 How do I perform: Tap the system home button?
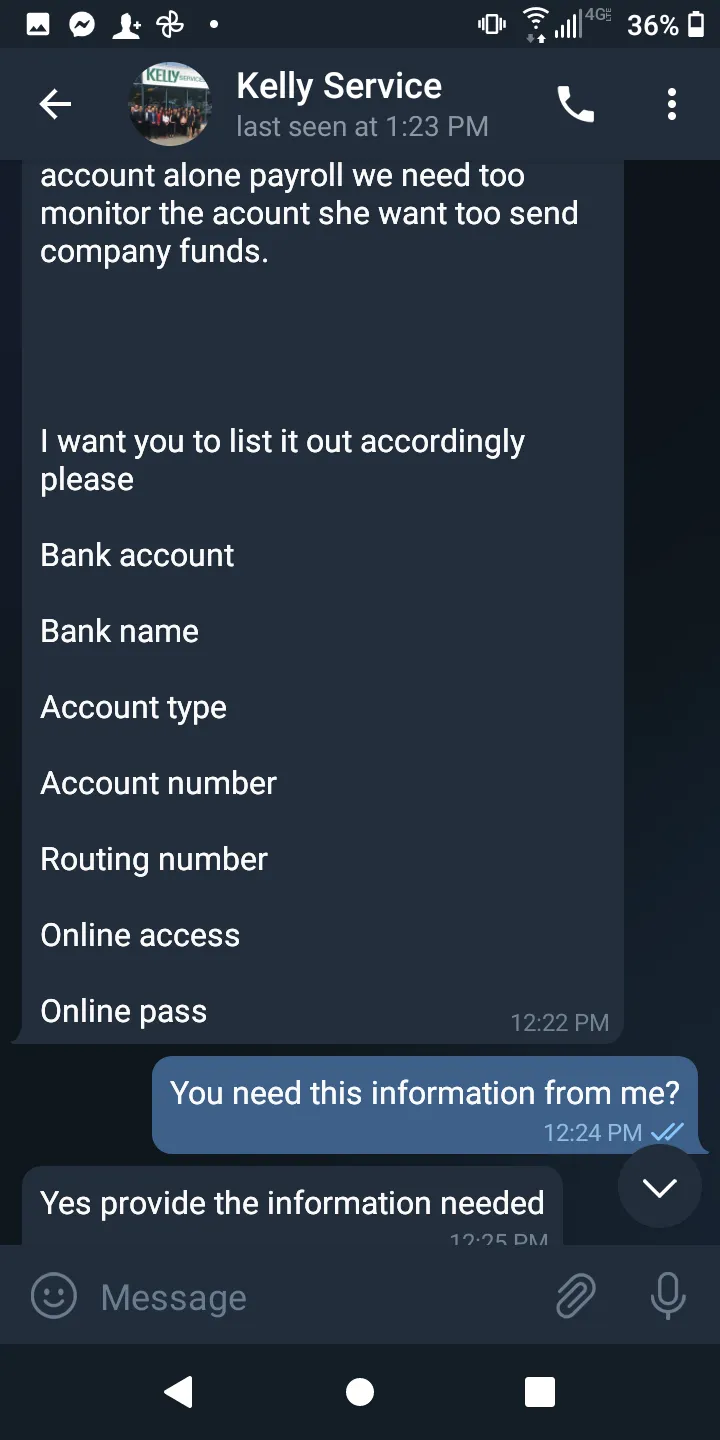[360, 1392]
